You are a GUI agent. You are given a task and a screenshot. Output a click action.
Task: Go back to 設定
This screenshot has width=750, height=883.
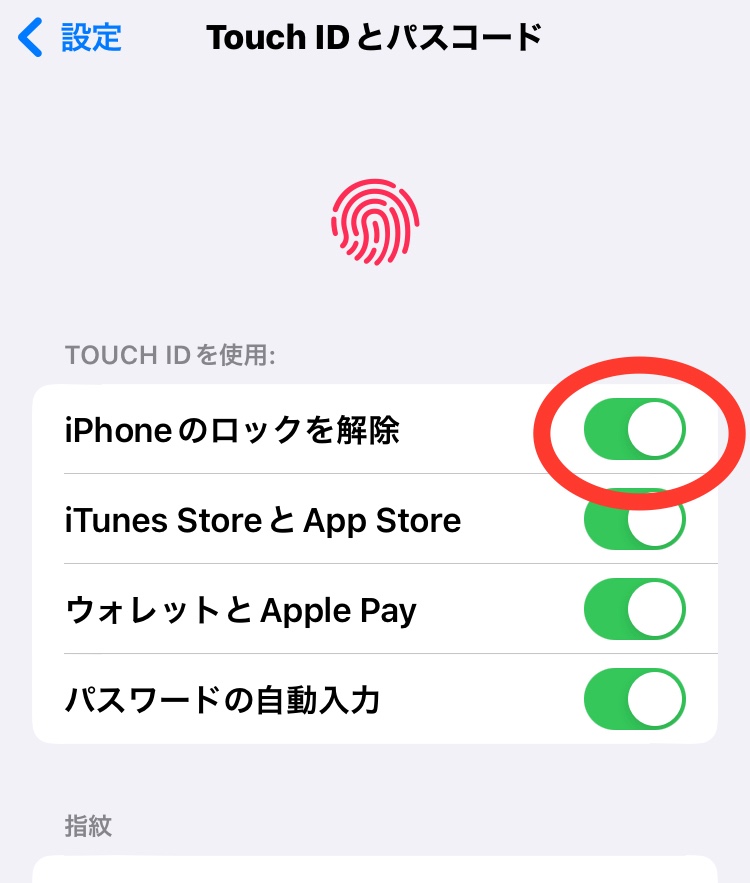[x=70, y=38]
